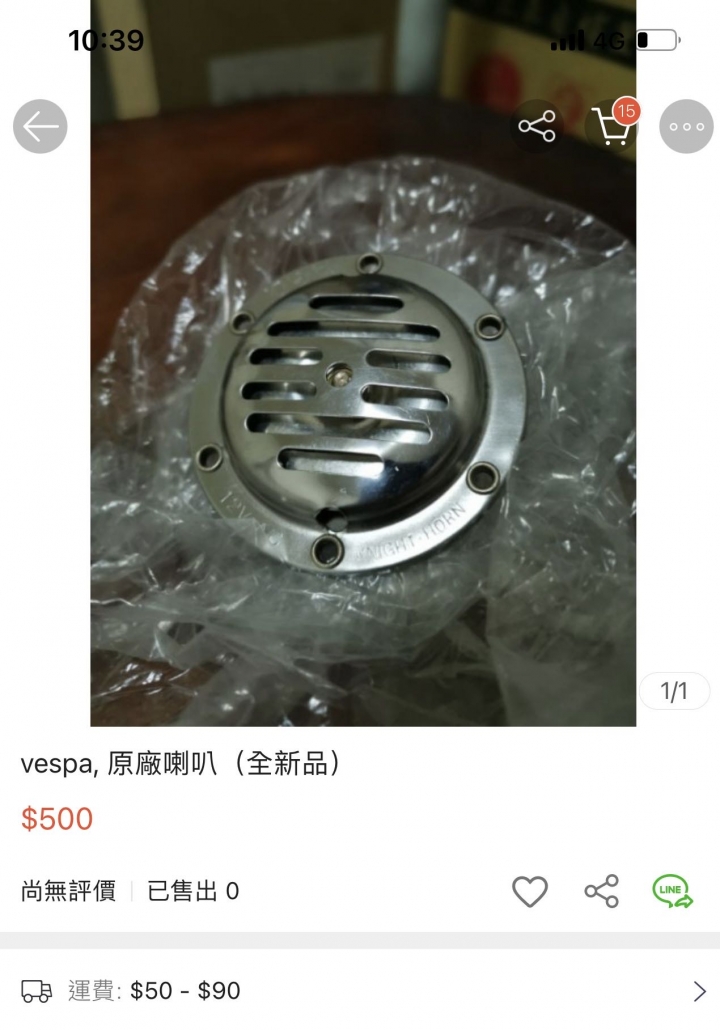Add this item to favorites
Viewport: 720px width, 1030px height.
click(530, 891)
